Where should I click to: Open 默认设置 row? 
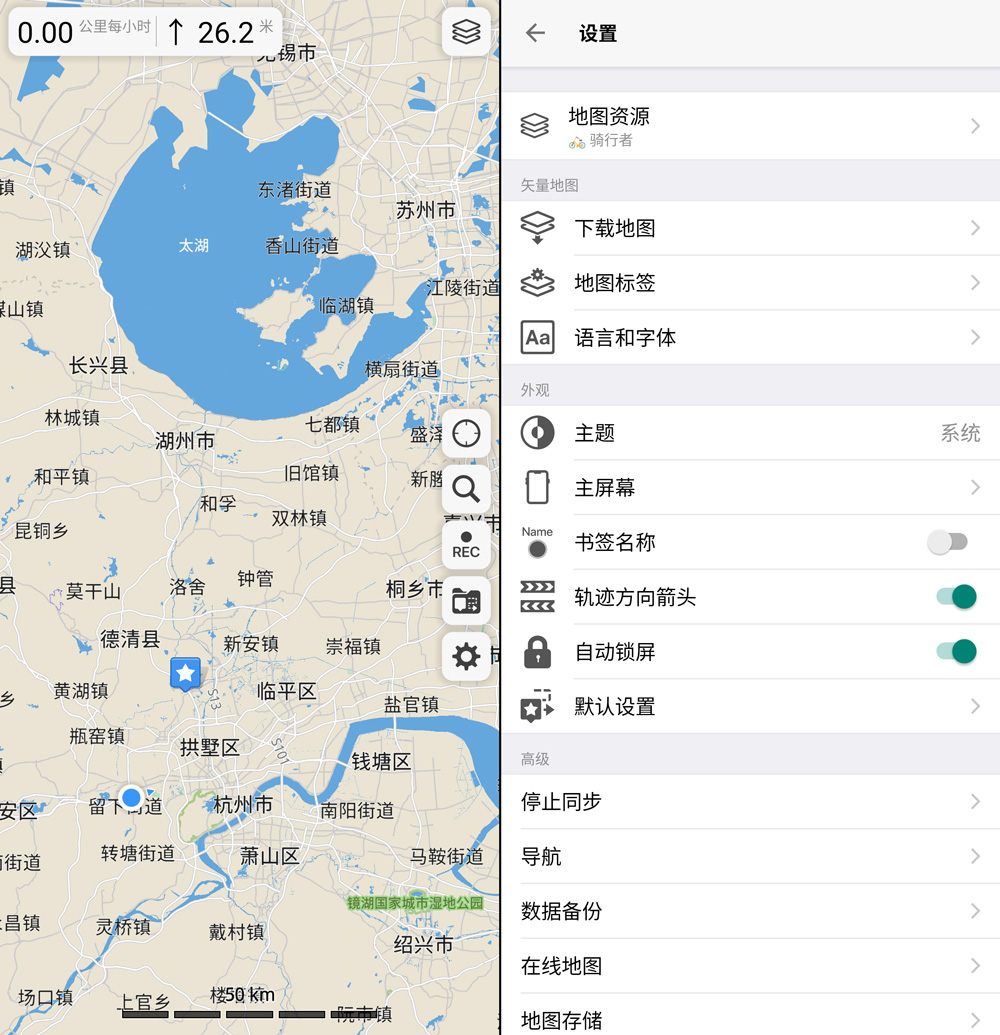[x=750, y=707]
